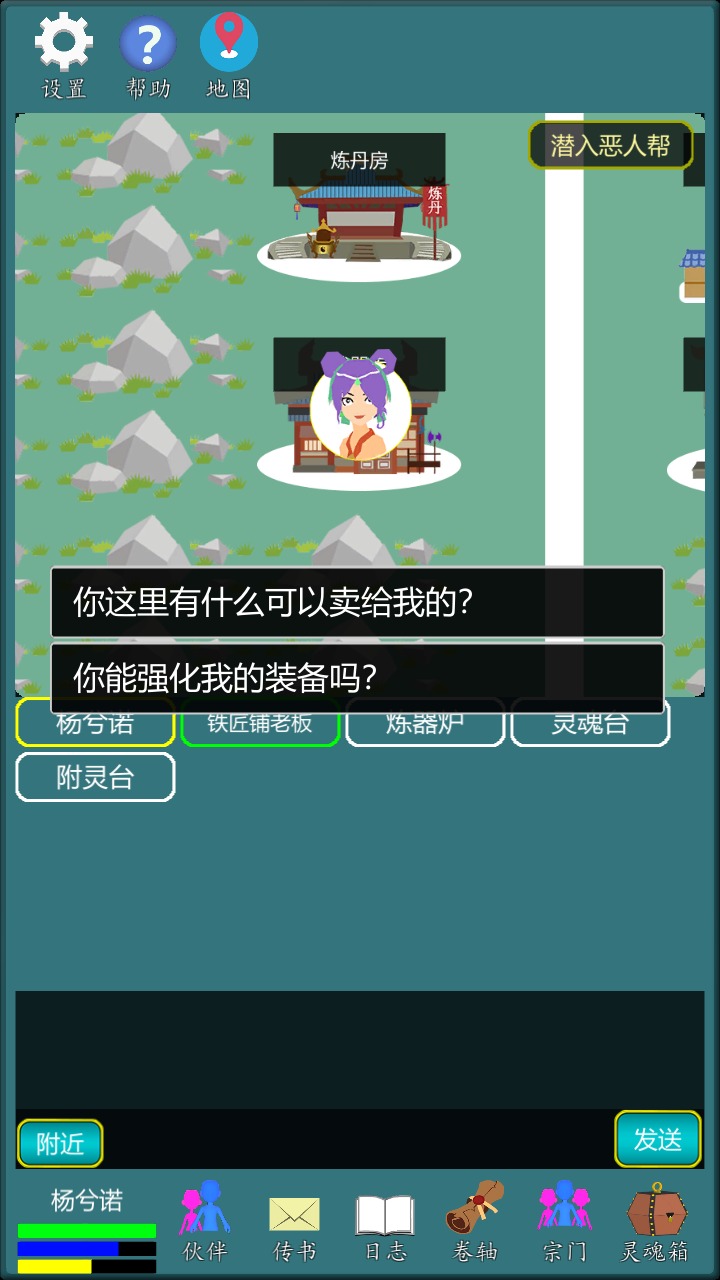The image size is (720, 1280).
Task: Open the 日志 journal tab
Action: [x=385, y=1220]
